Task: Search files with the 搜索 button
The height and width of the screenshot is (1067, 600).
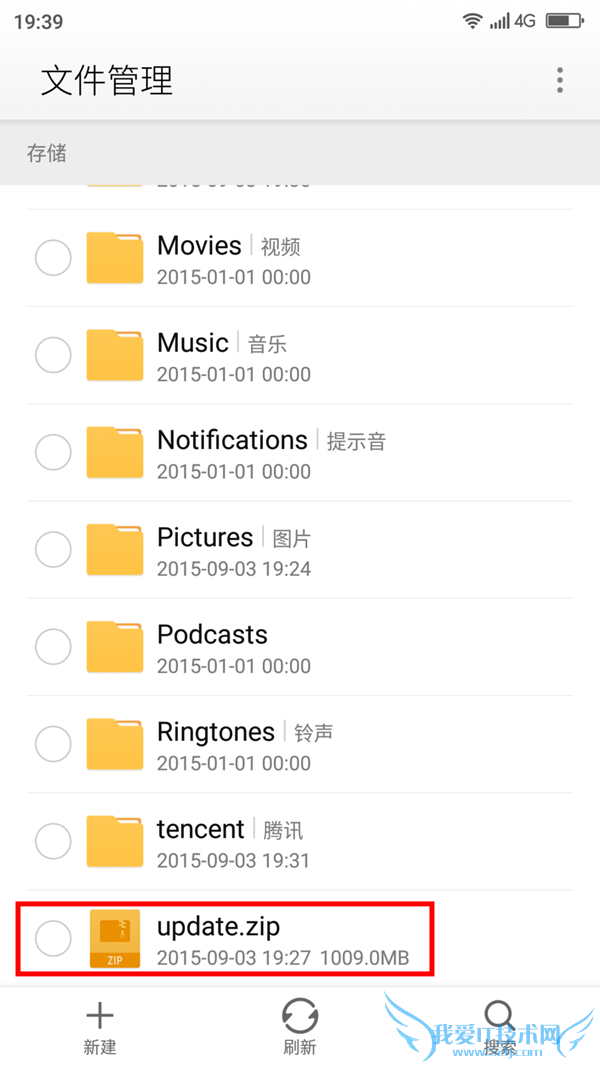Action: click(x=500, y=1027)
